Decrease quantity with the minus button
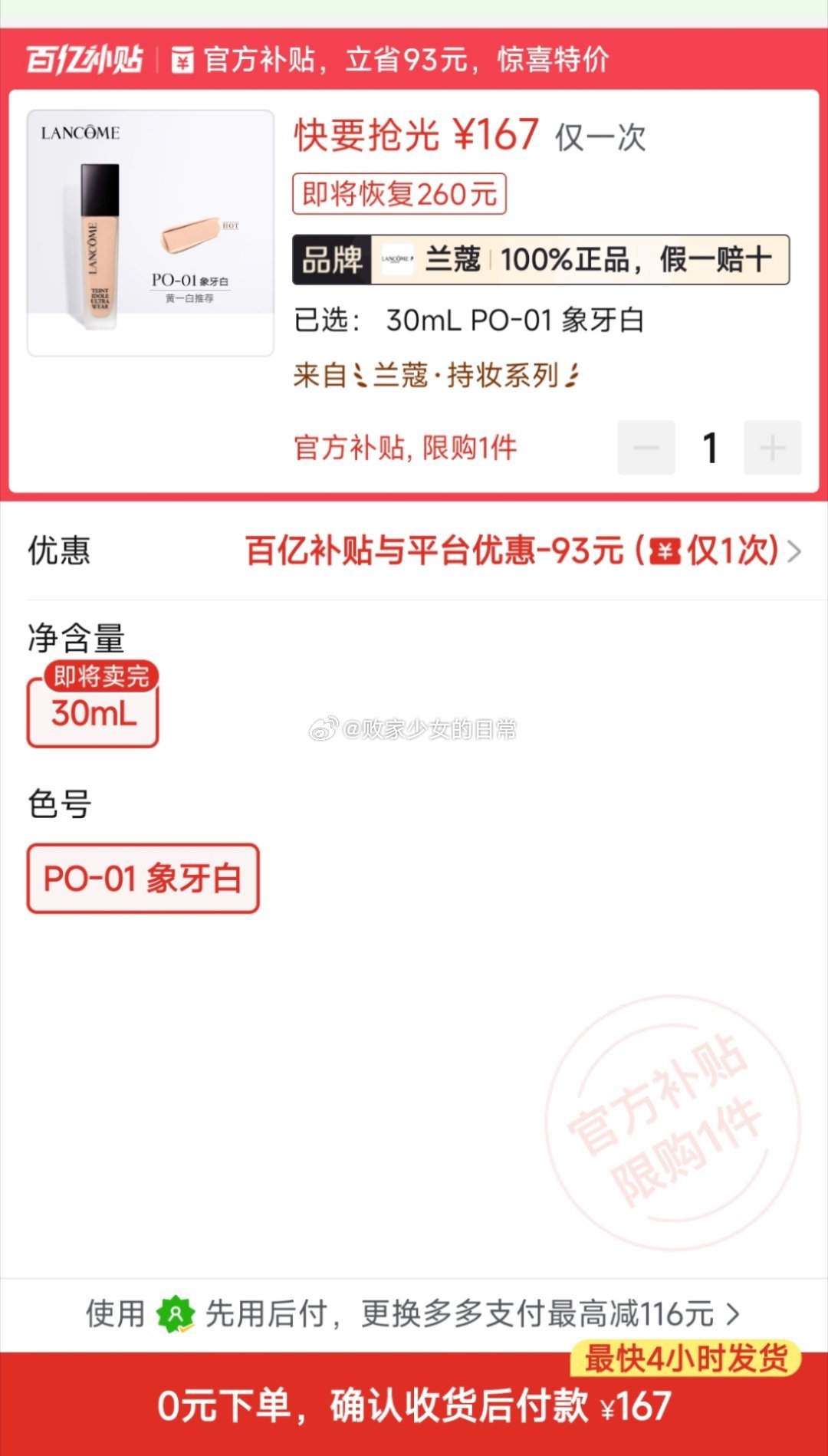The image size is (828, 1456). pyautogui.click(x=646, y=448)
